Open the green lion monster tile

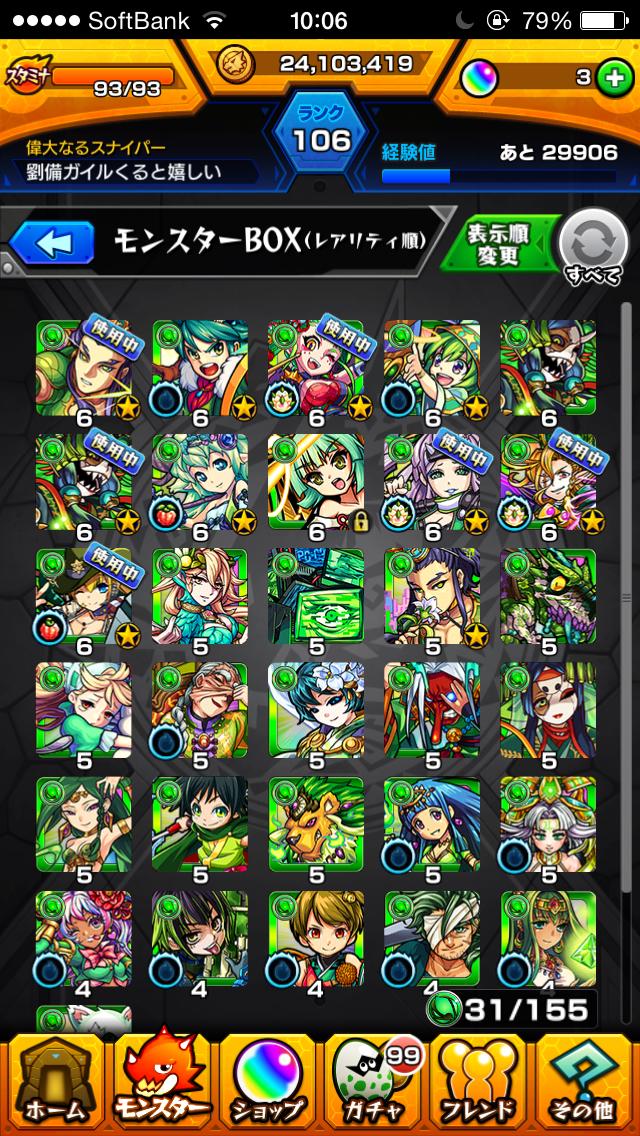point(316,824)
